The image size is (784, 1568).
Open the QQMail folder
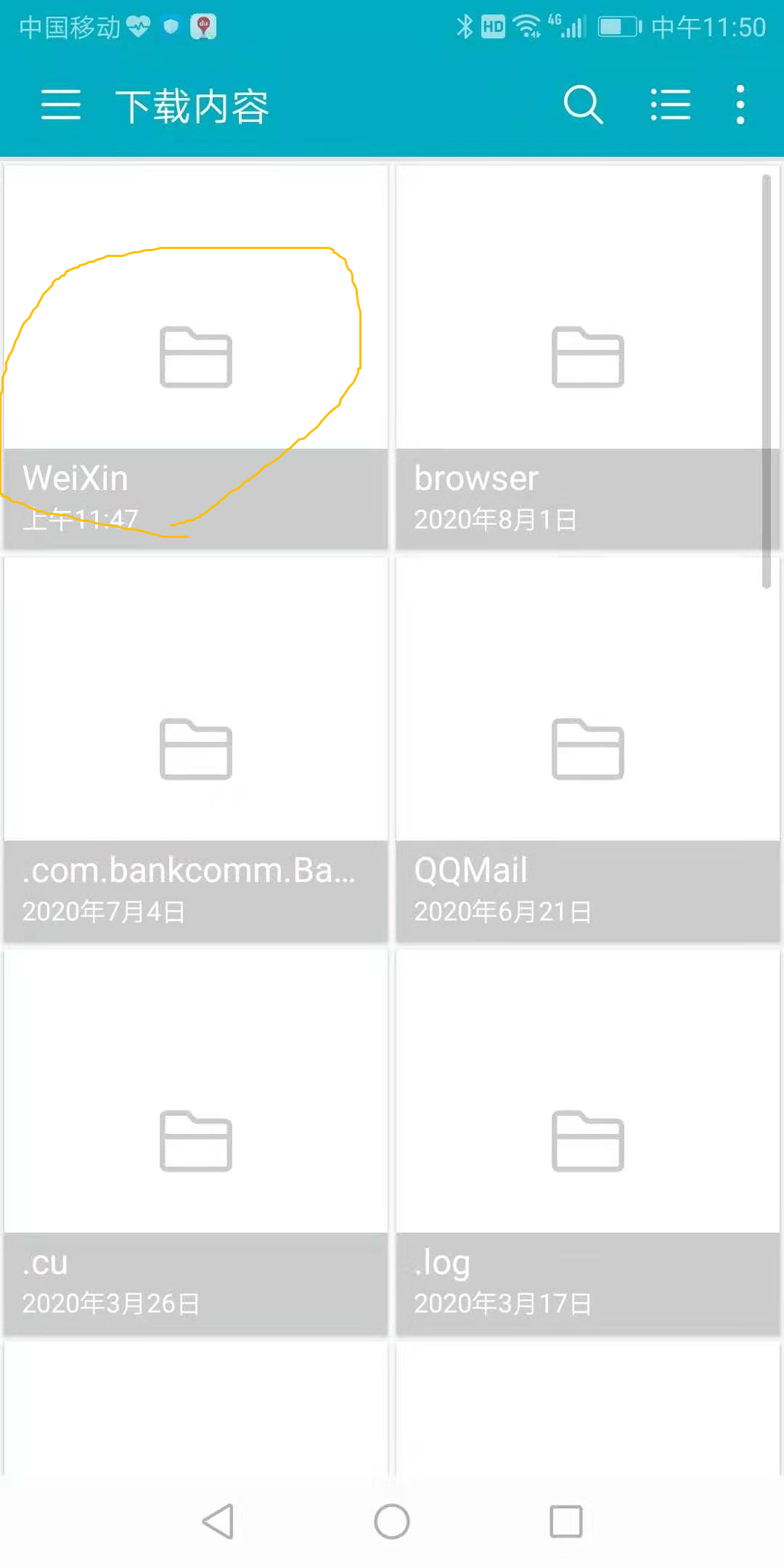(x=587, y=749)
